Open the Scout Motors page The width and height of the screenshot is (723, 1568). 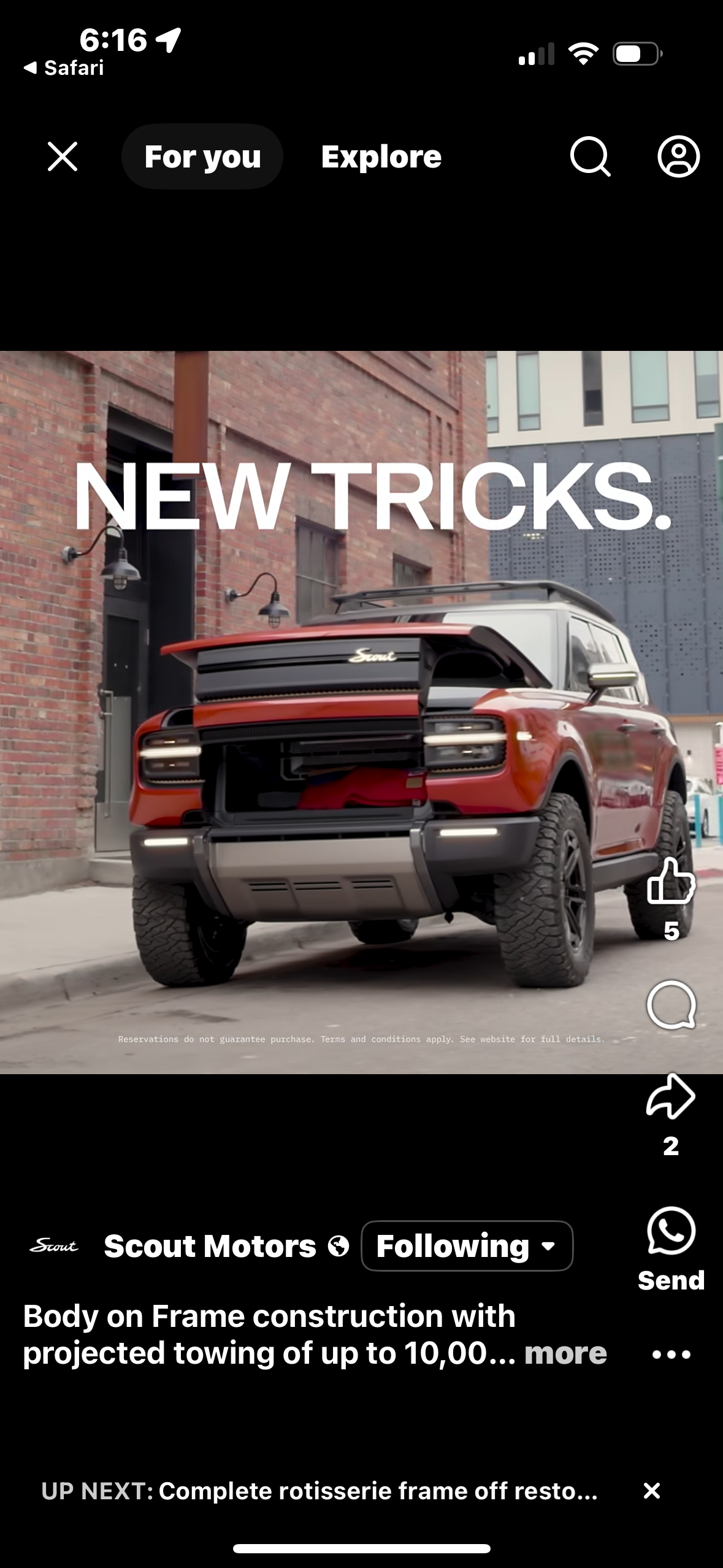210,1246
